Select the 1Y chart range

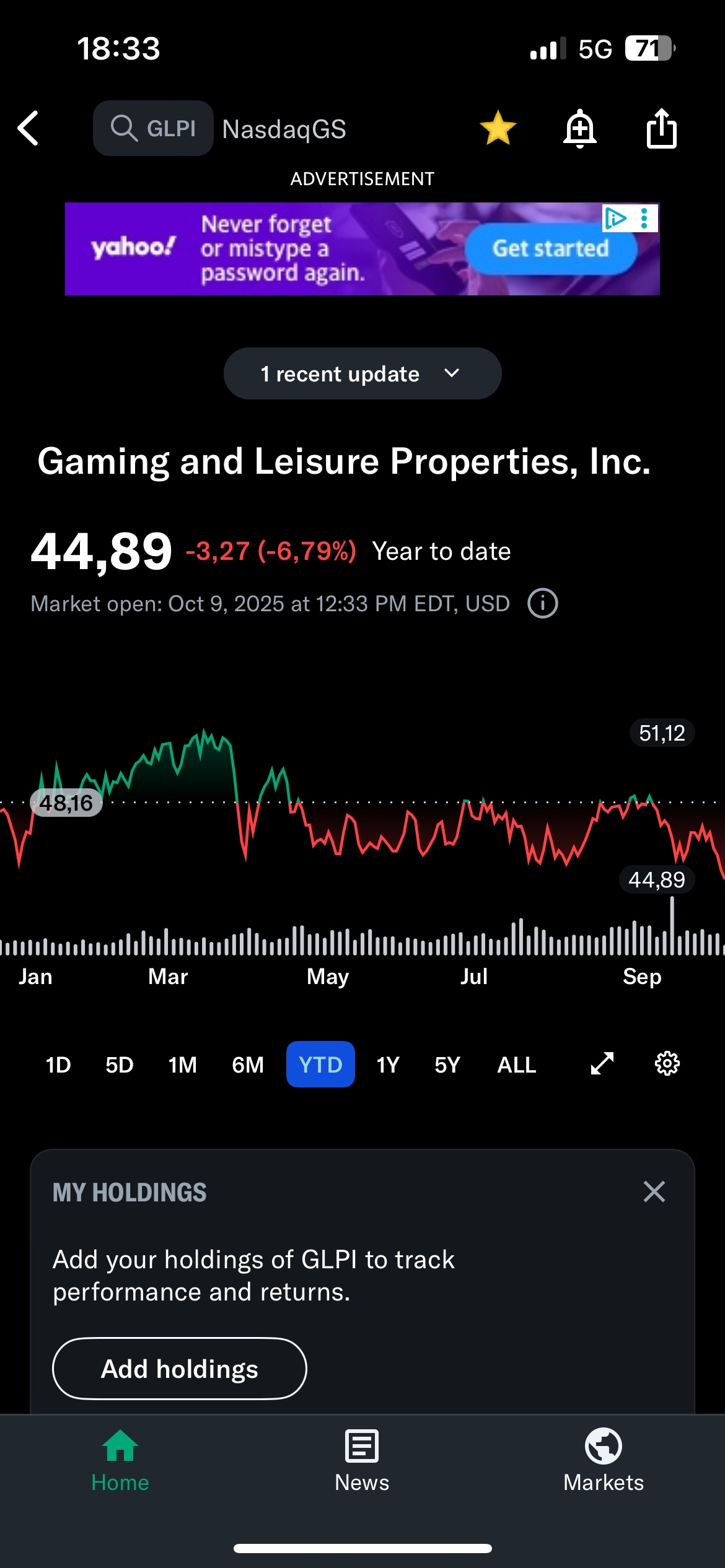(388, 1065)
